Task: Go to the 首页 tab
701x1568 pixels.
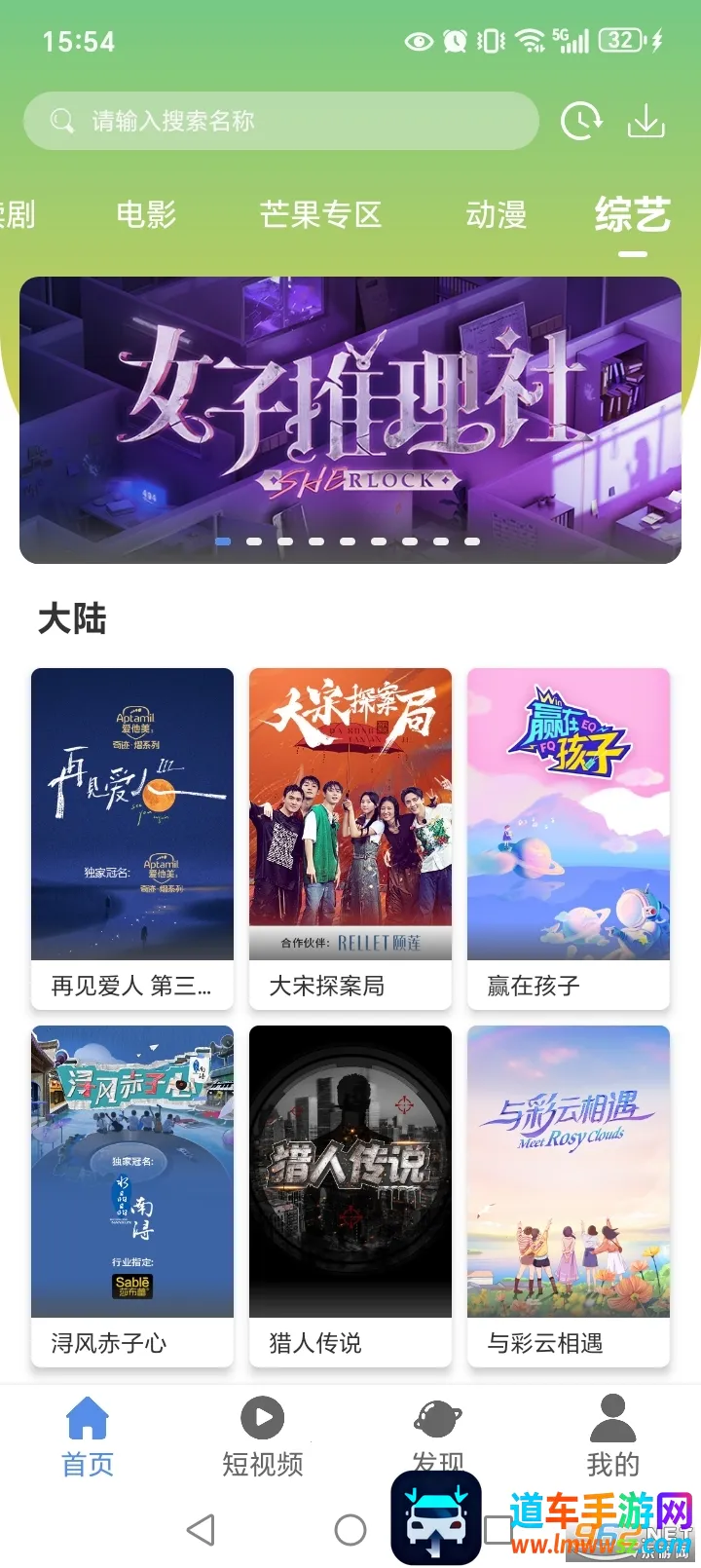Action: (88, 1436)
